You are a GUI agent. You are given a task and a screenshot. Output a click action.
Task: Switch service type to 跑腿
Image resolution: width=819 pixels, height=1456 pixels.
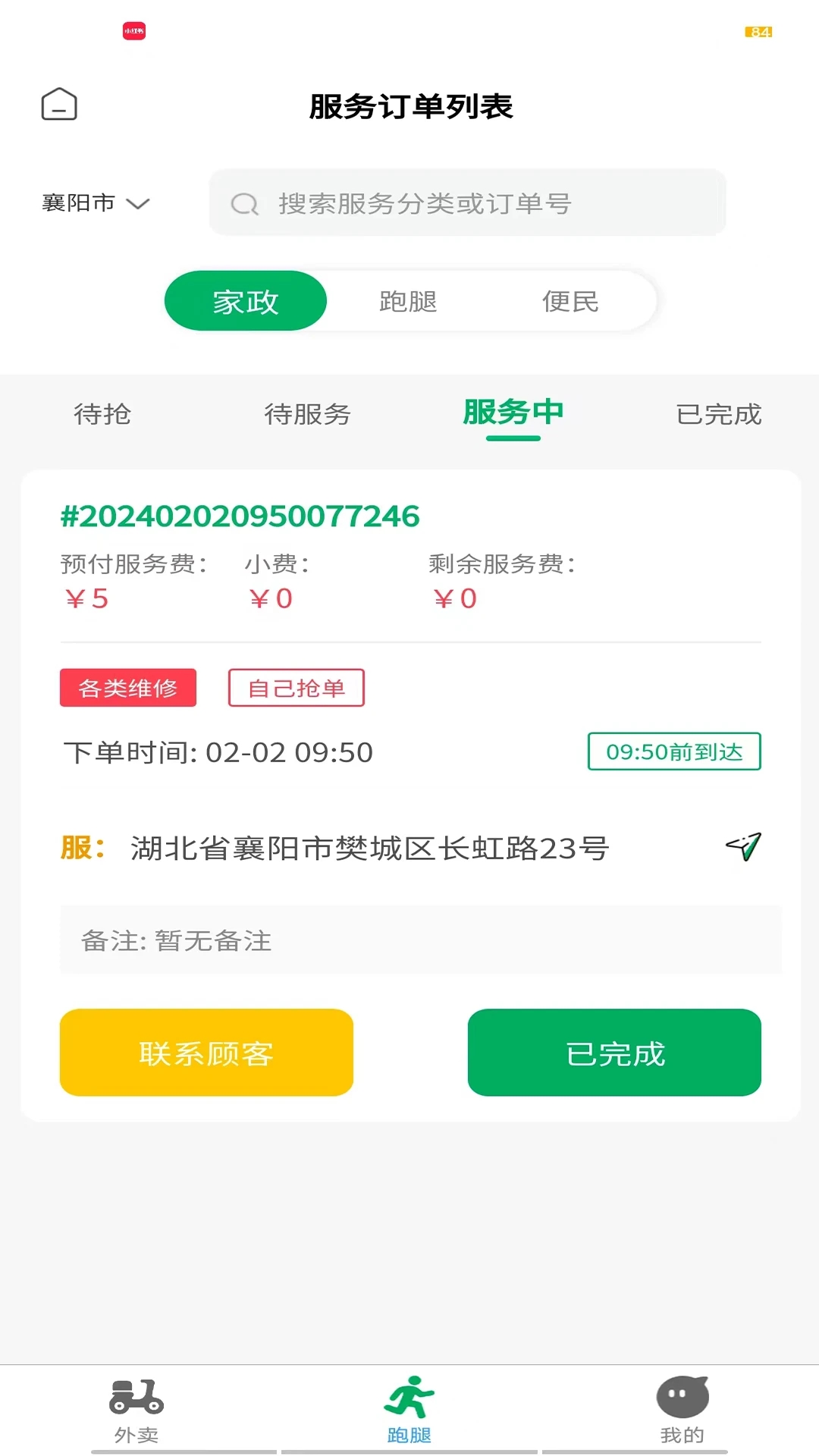click(407, 300)
